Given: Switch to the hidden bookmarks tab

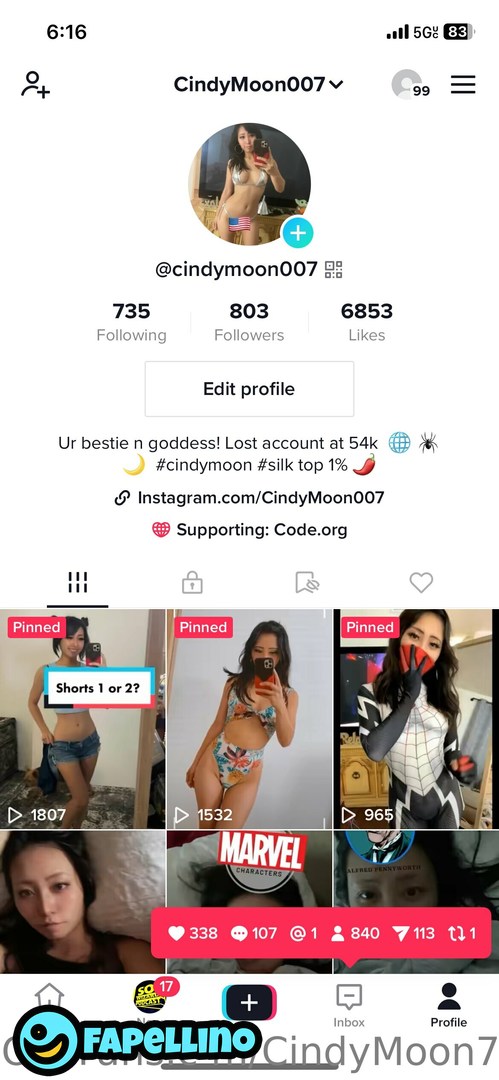Looking at the screenshot, I should click(x=307, y=583).
